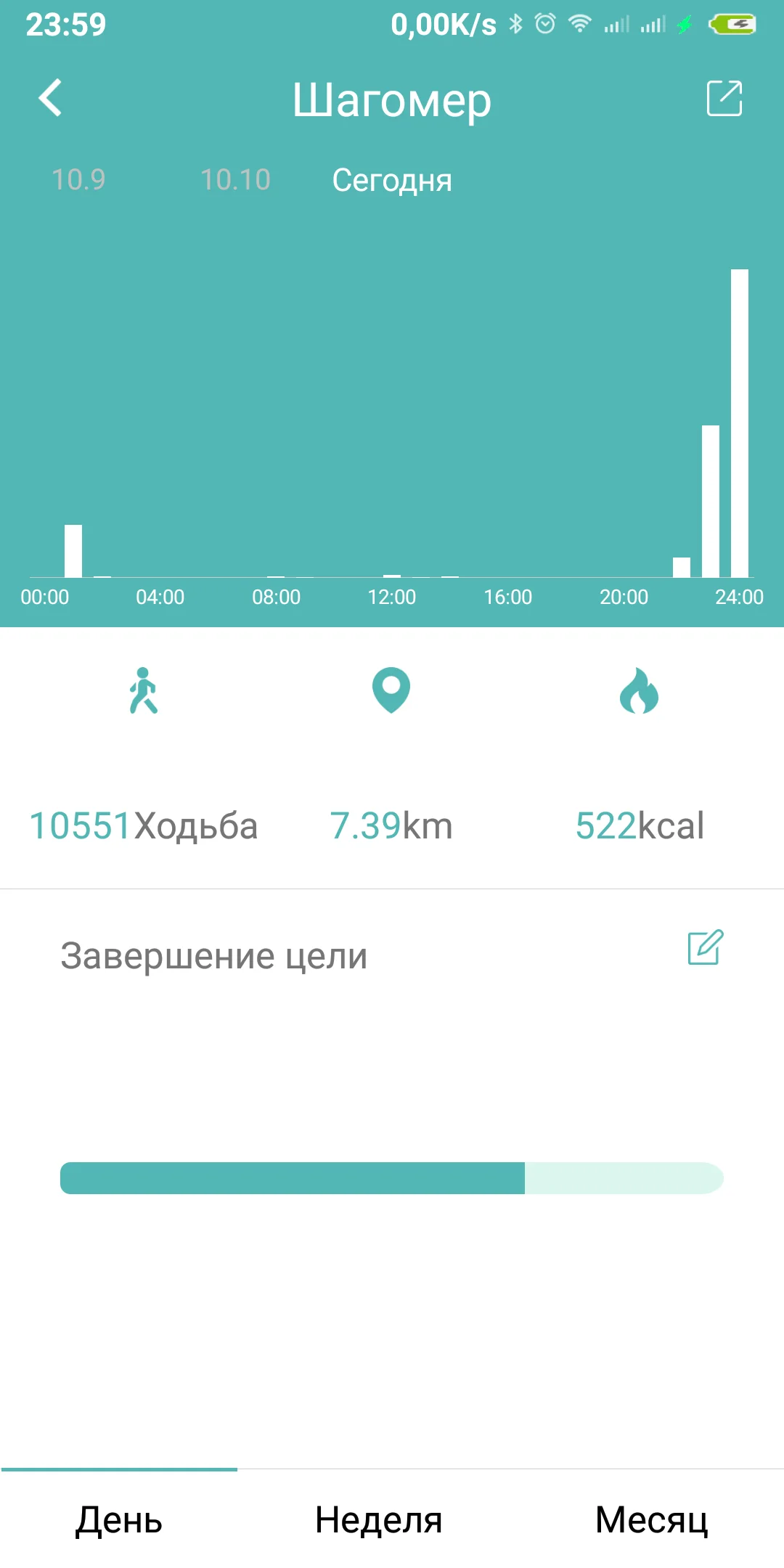Select the Сегодня date
This screenshot has height=1568, width=784.
point(392,180)
